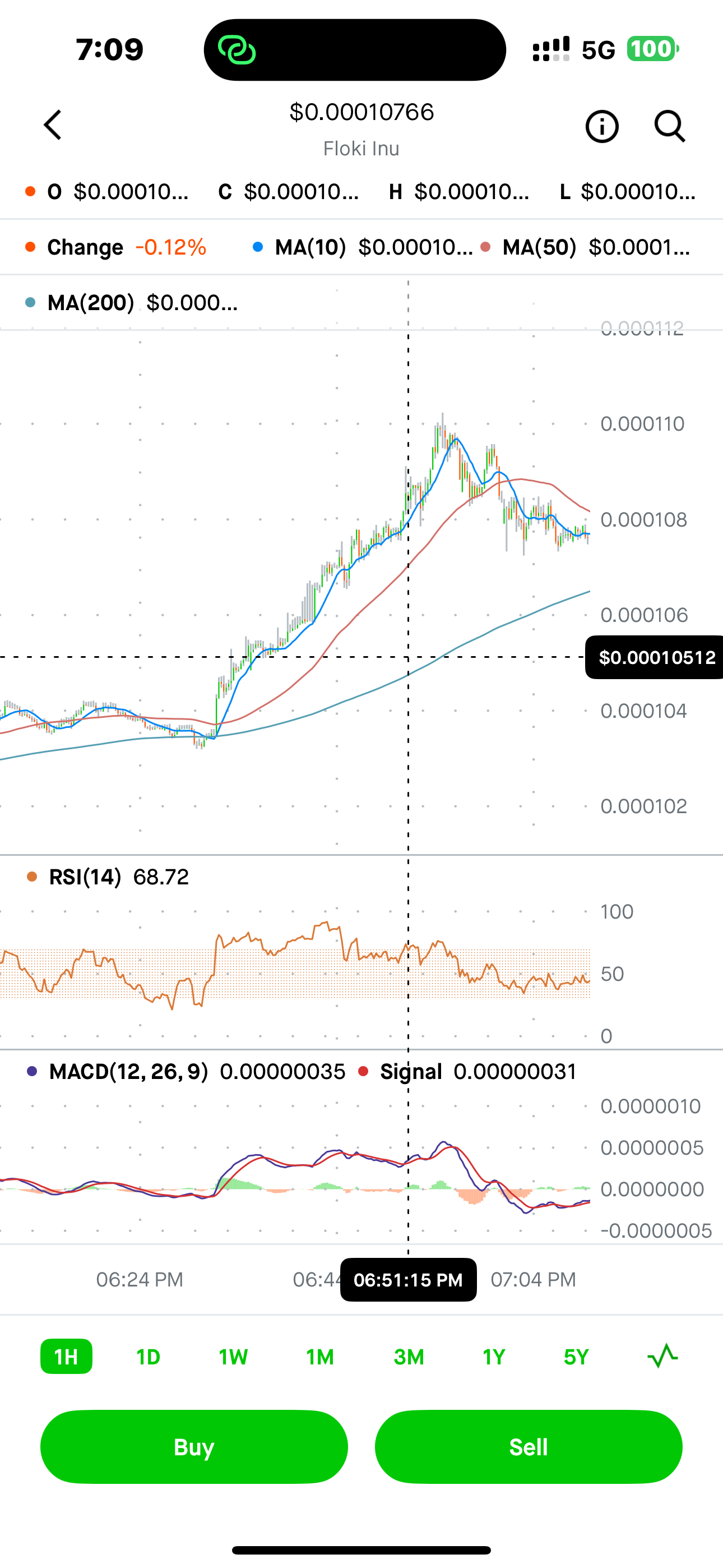Open the Floki Inu info icon
Image resolution: width=723 pixels, height=1568 pixels.
click(x=601, y=127)
